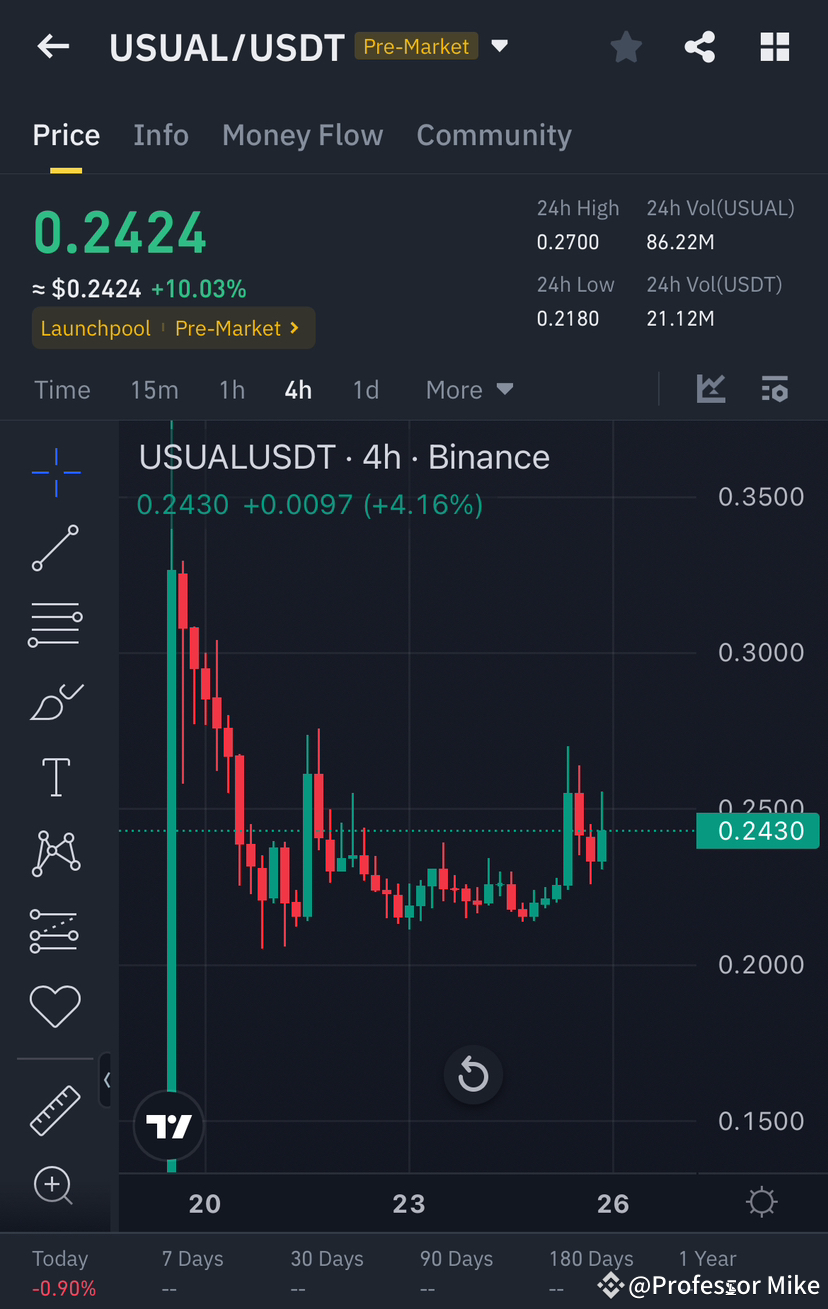Open the horizontal lines drawing tools

55,624
